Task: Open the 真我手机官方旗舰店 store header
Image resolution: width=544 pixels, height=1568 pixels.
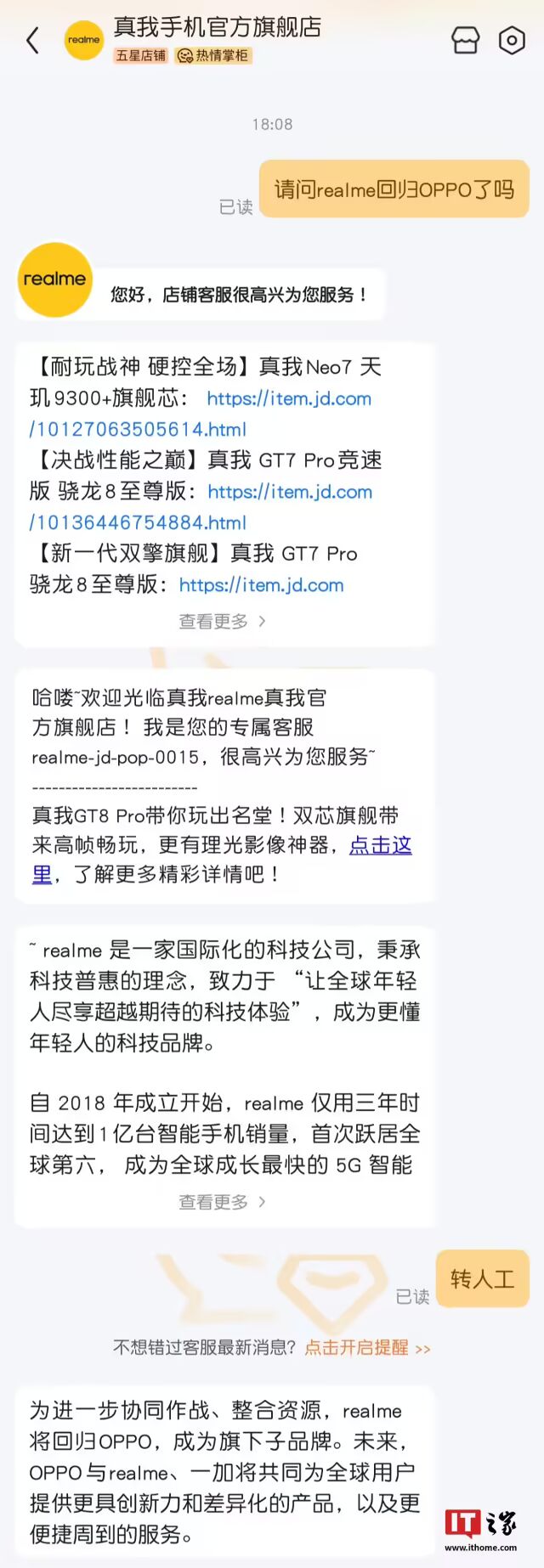Action: tap(218, 28)
